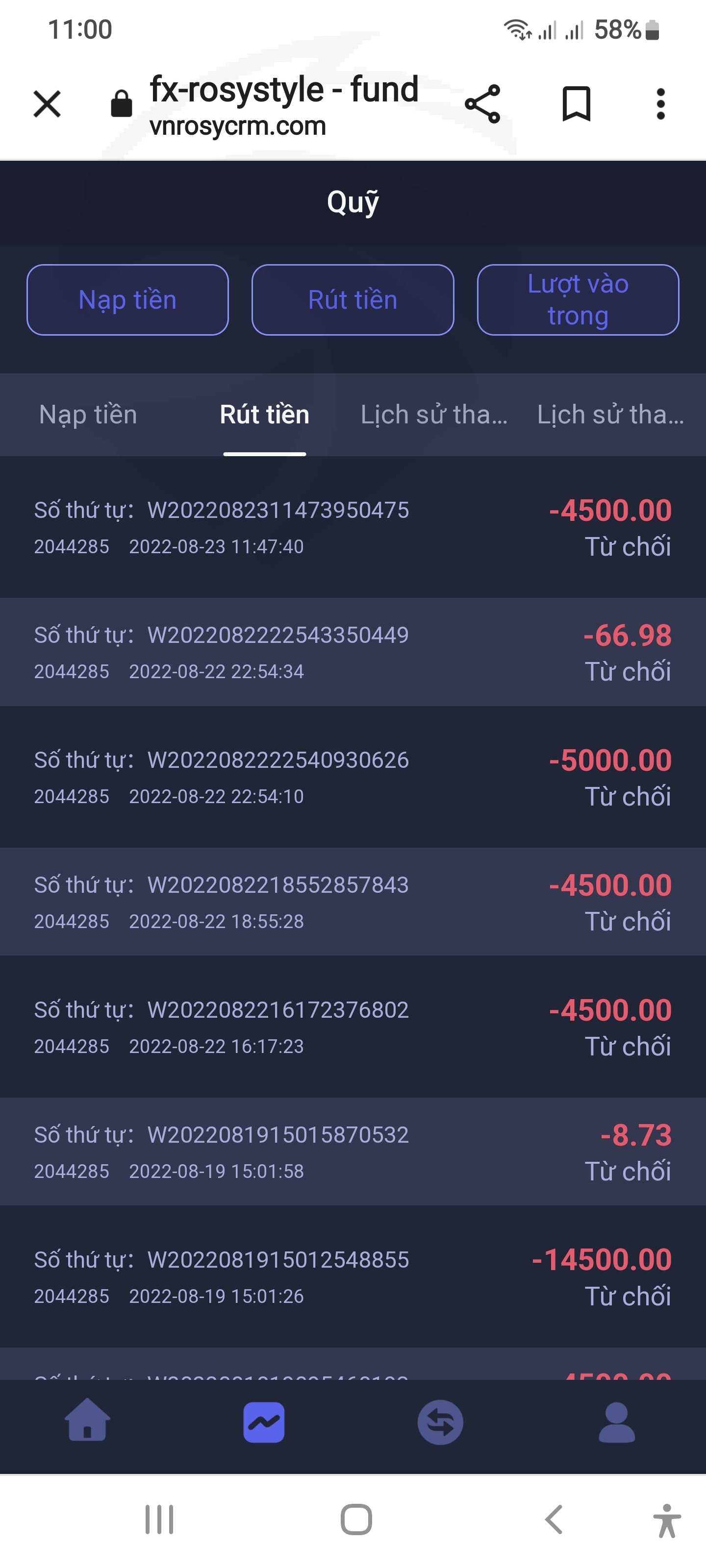This screenshot has height=1568, width=706.
Task: Tap the Nạp tiền button
Action: (x=127, y=299)
